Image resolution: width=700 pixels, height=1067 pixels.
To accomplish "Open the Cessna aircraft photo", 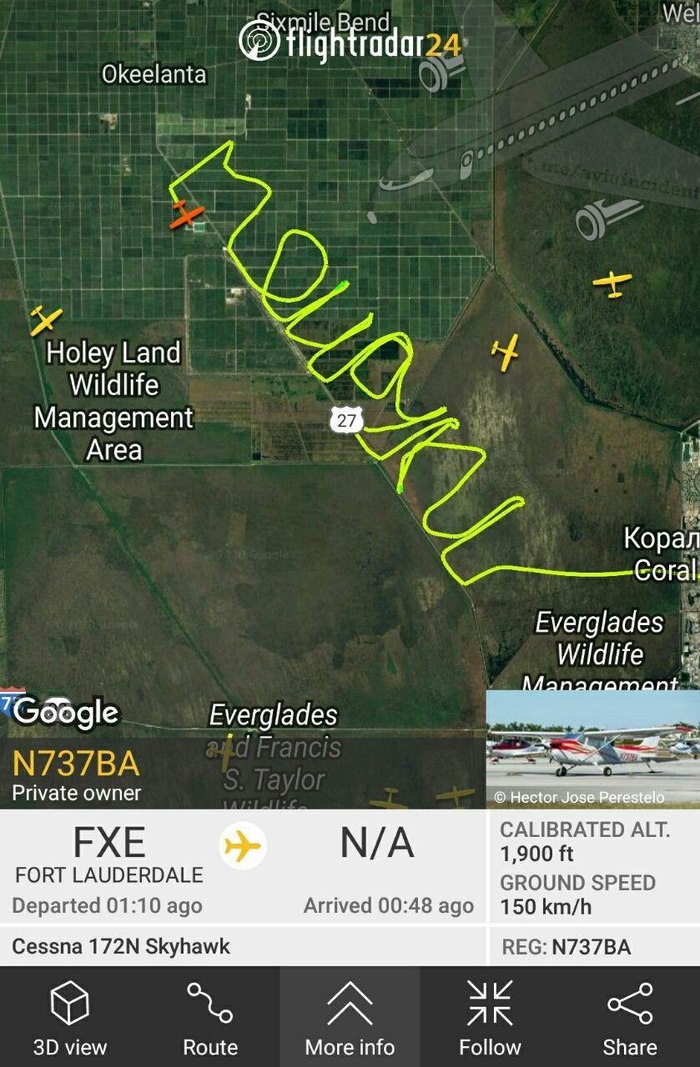I will (592, 748).
